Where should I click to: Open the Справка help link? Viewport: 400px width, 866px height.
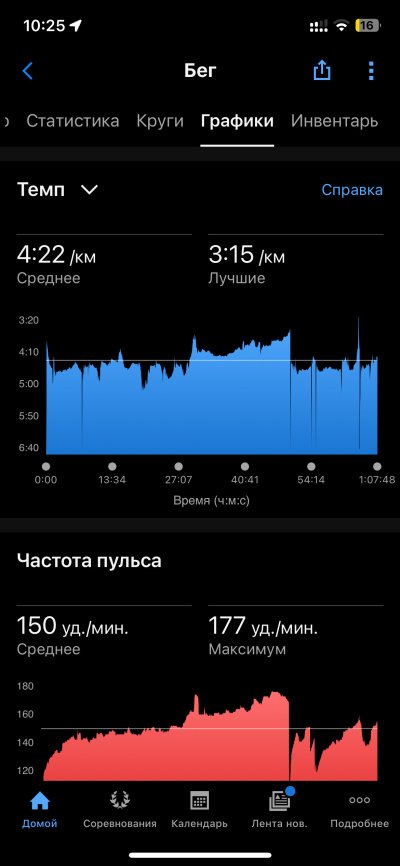[352, 190]
